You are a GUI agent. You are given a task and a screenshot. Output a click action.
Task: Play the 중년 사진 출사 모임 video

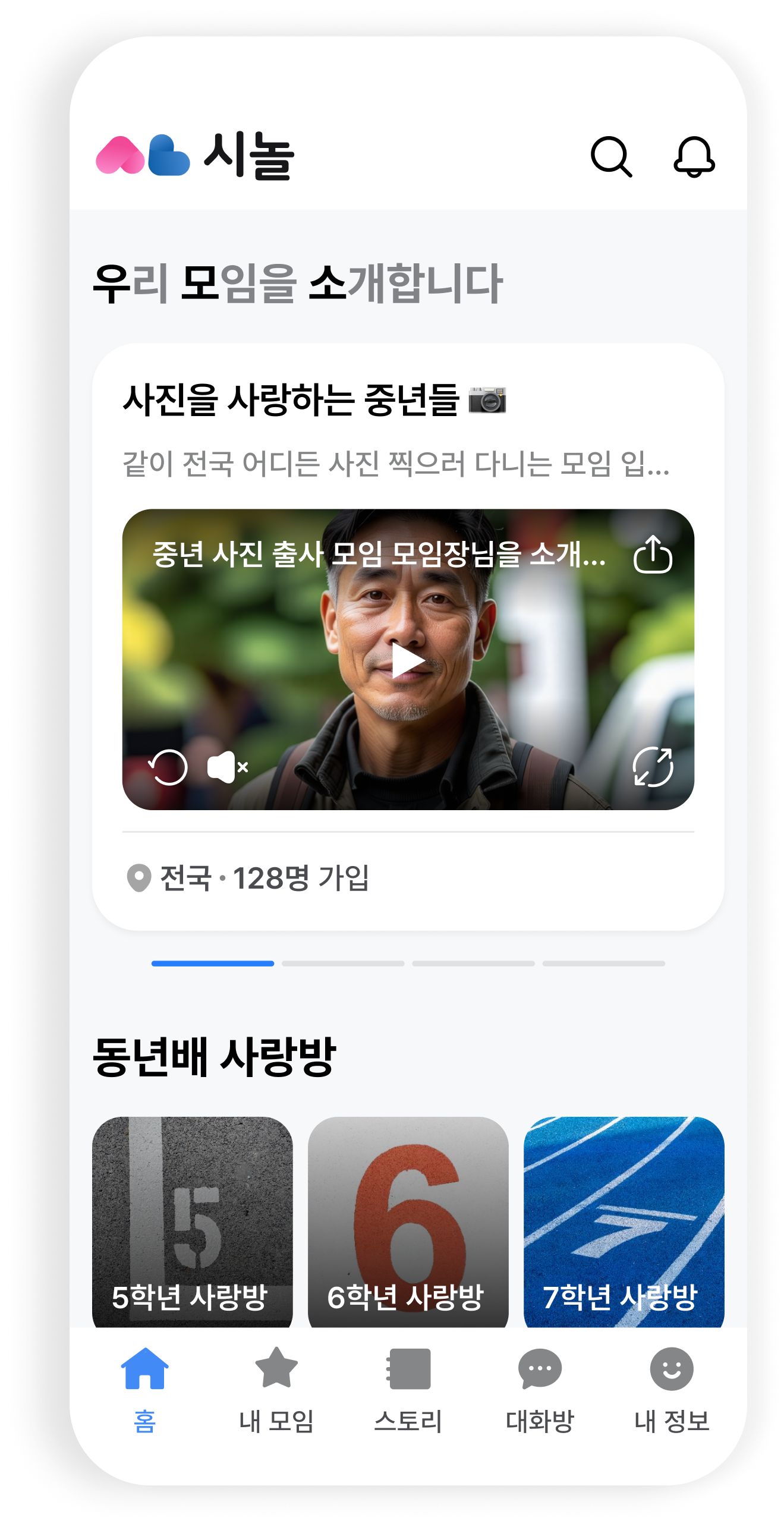click(x=408, y=660)
